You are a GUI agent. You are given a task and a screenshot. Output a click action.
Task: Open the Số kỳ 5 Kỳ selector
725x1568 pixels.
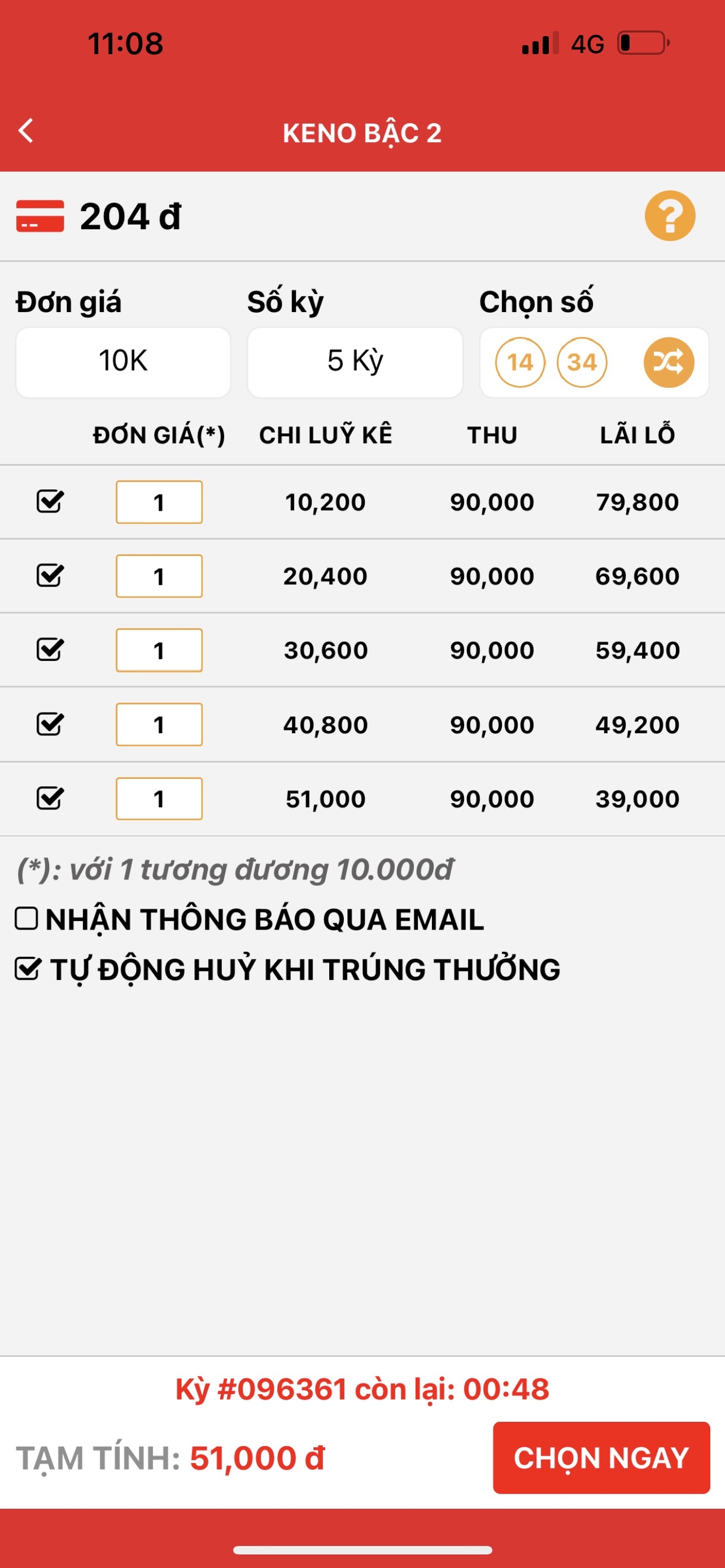355,362
